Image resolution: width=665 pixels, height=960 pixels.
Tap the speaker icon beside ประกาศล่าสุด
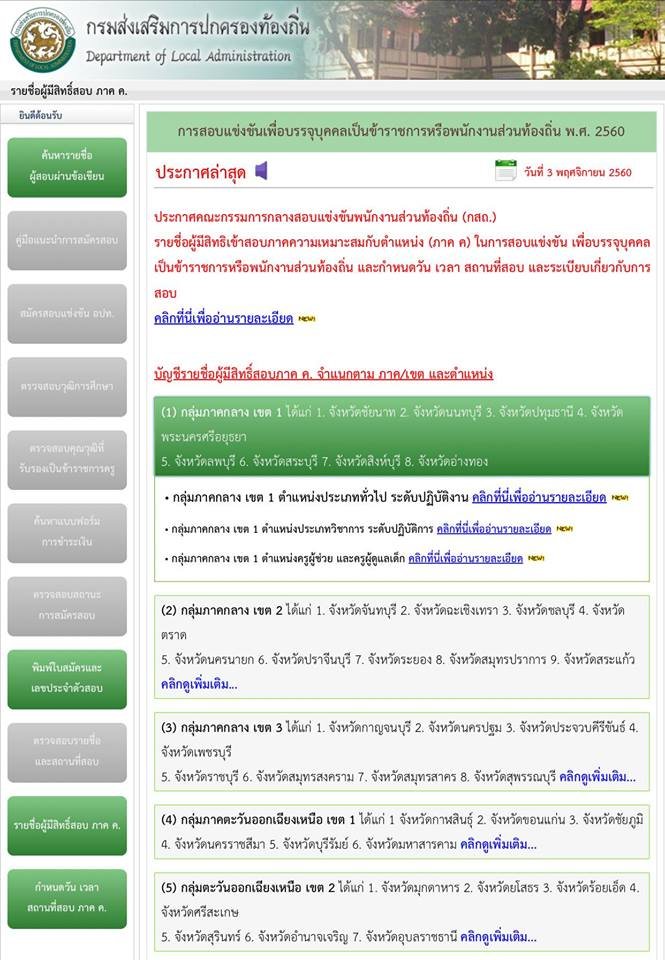click(x=261, y=171)
